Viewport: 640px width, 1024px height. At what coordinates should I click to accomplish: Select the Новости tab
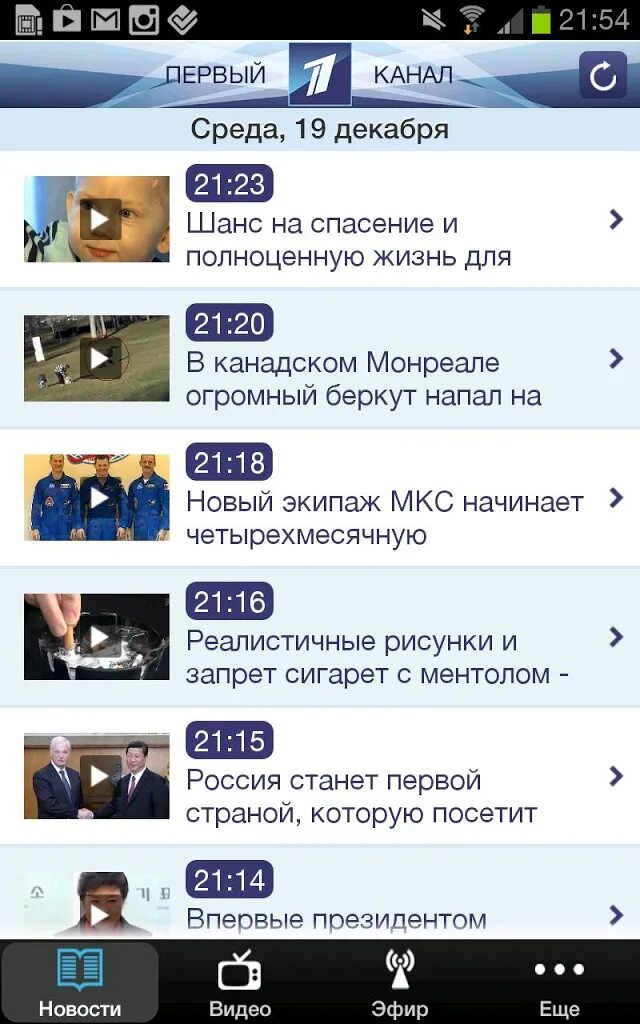tap(80, 982)
